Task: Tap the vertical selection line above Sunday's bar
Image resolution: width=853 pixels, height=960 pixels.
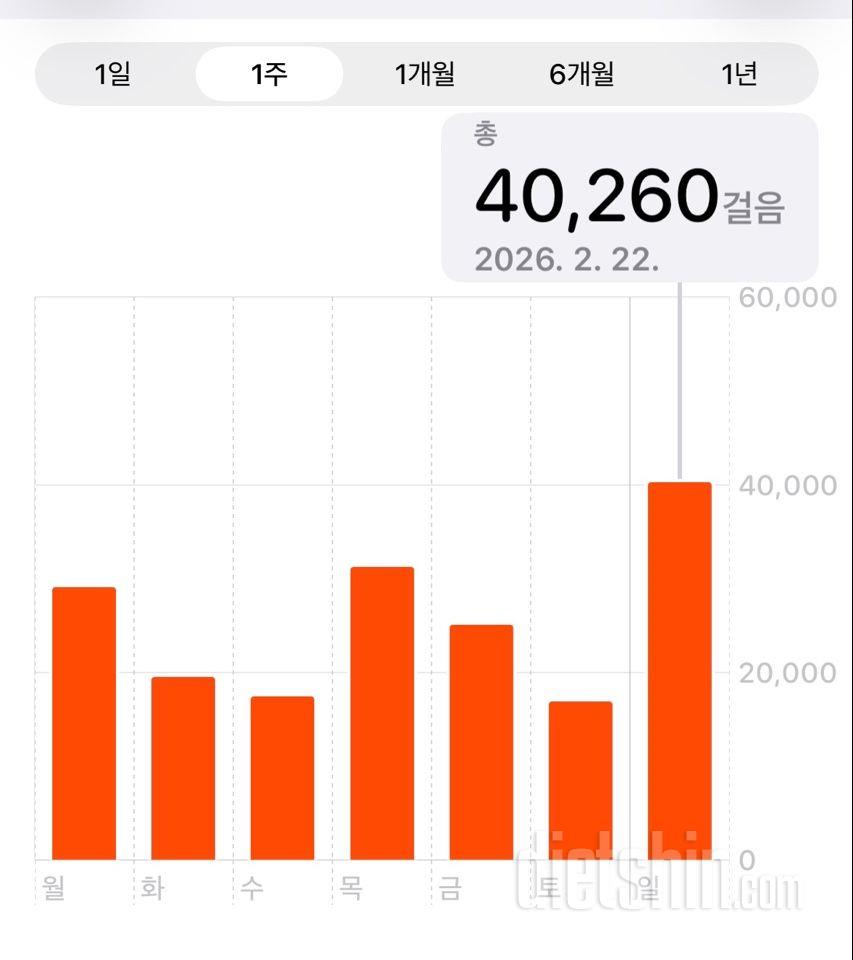Action: pos(679,380)
